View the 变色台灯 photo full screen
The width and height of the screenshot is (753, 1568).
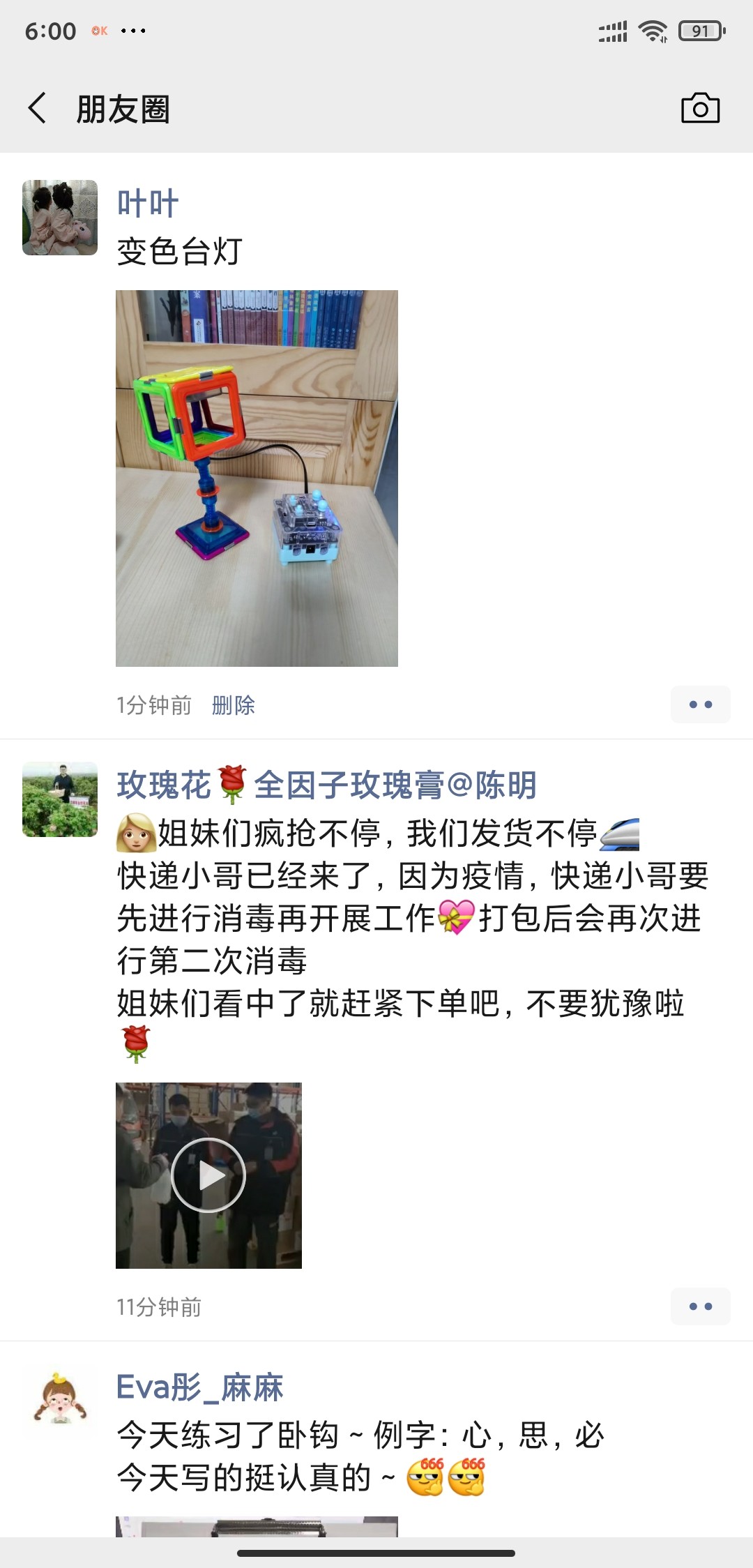(x=257, y=478)
